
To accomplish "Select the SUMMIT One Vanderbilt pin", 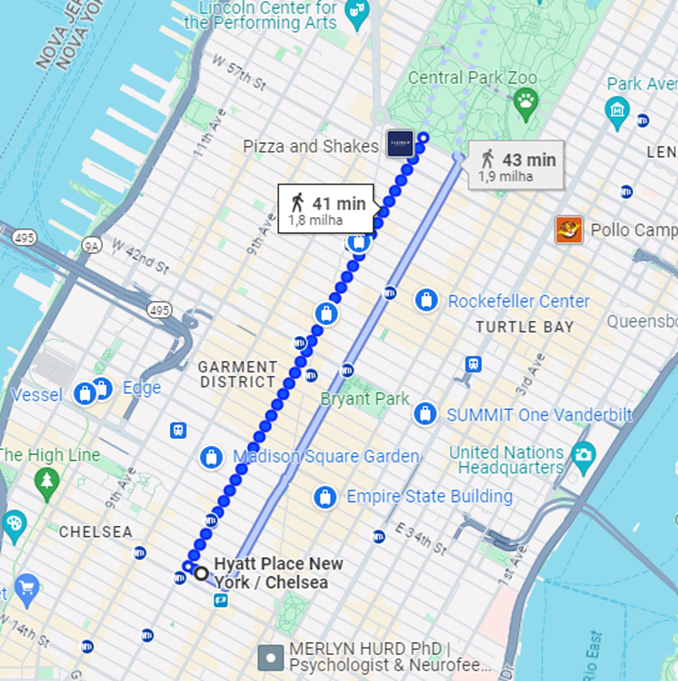I will click(426, 413).
